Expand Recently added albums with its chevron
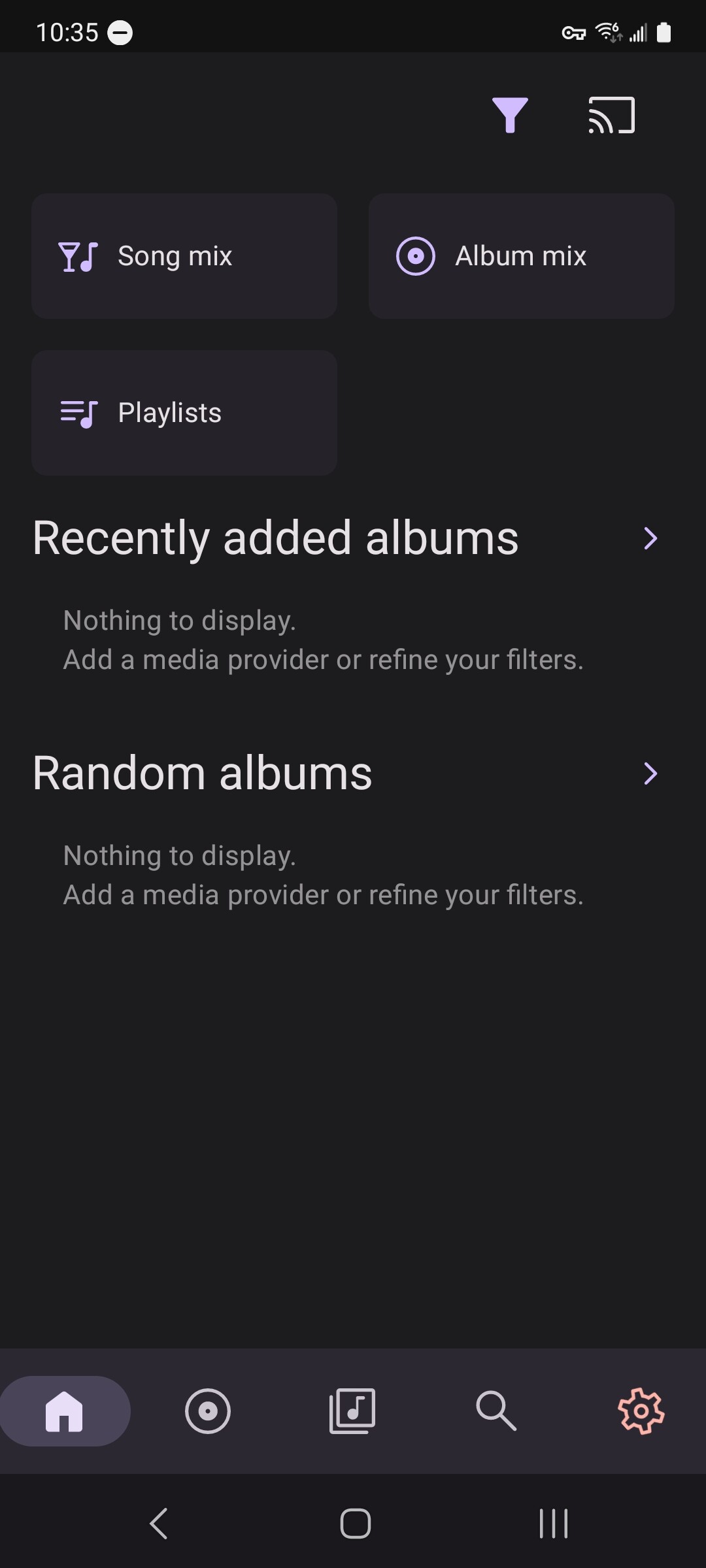Viewport: 706px width, 1568px height. pyautogui.click(x=650, y=538)
